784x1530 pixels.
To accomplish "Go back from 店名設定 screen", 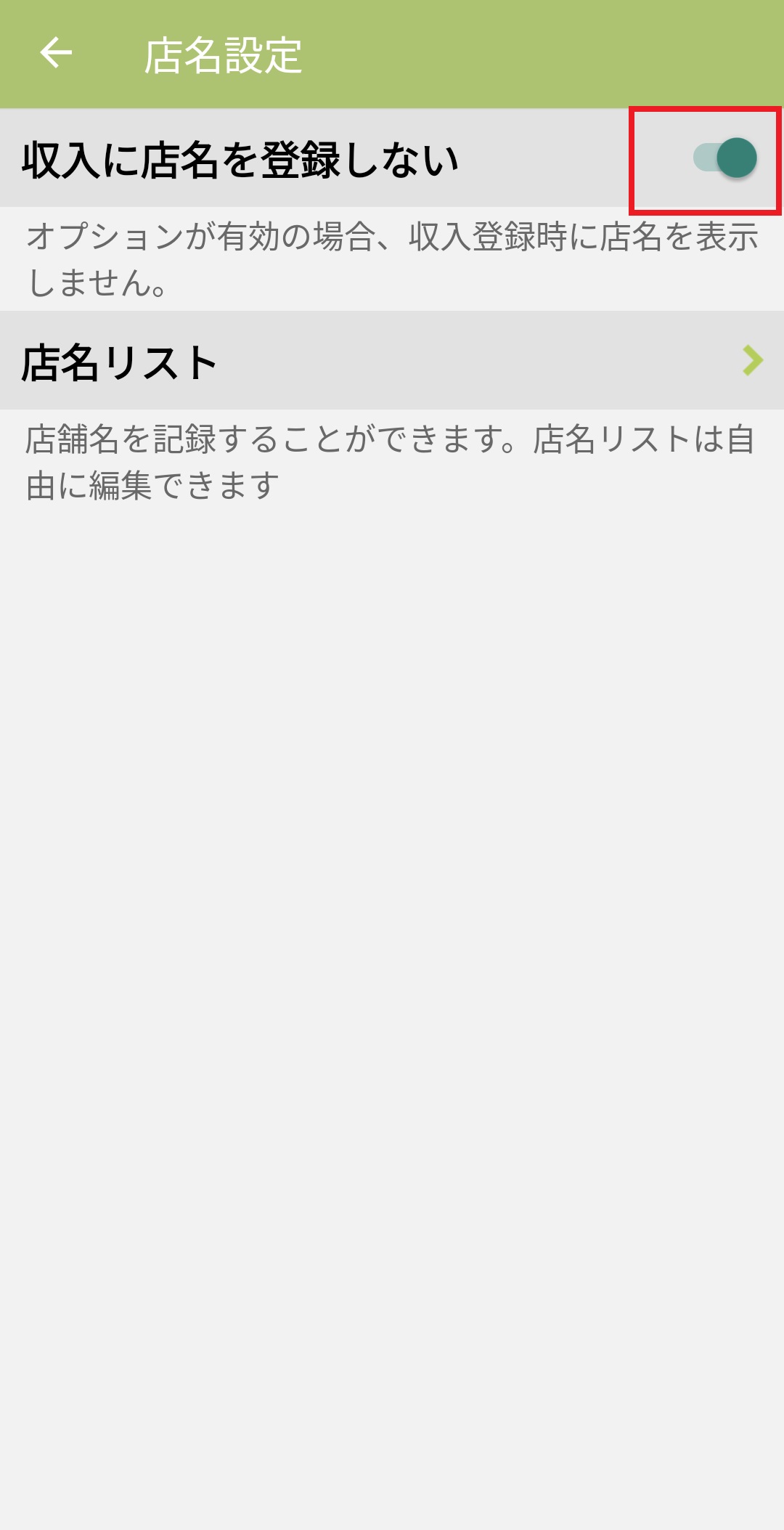I will click(x=56, y=53).
